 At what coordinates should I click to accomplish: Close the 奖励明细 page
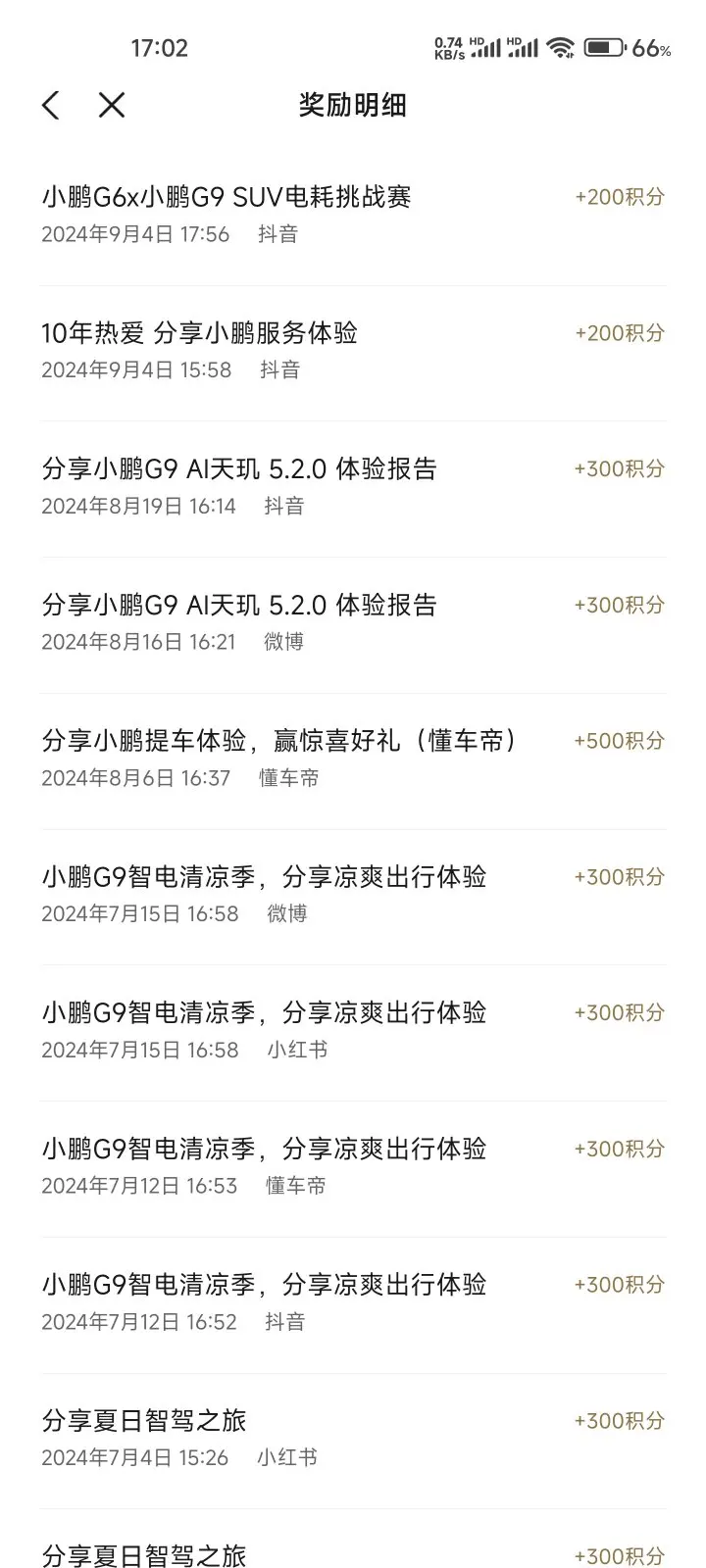(x=112, y=105)
